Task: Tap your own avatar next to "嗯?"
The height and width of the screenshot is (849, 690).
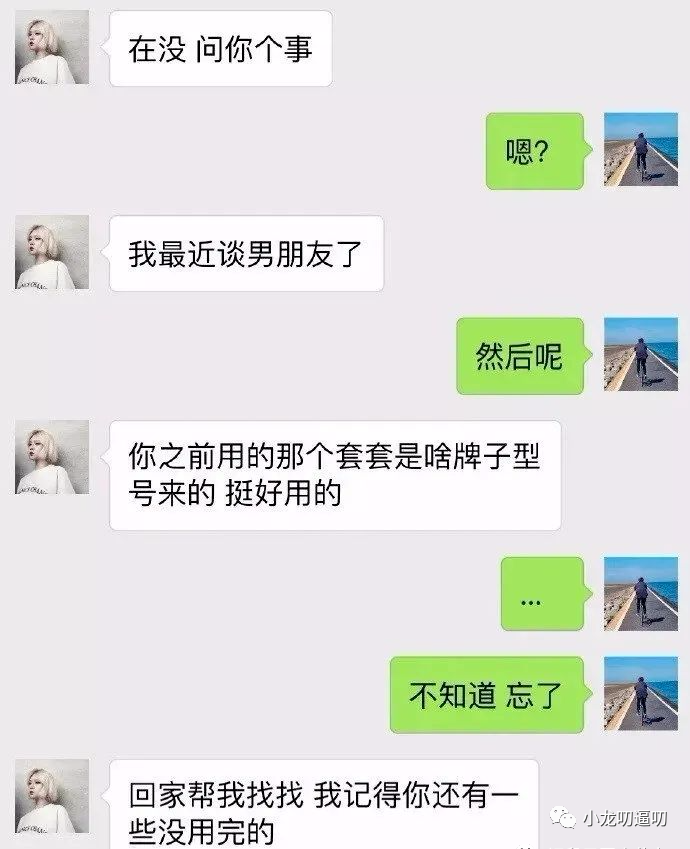Action: [640, 150]
